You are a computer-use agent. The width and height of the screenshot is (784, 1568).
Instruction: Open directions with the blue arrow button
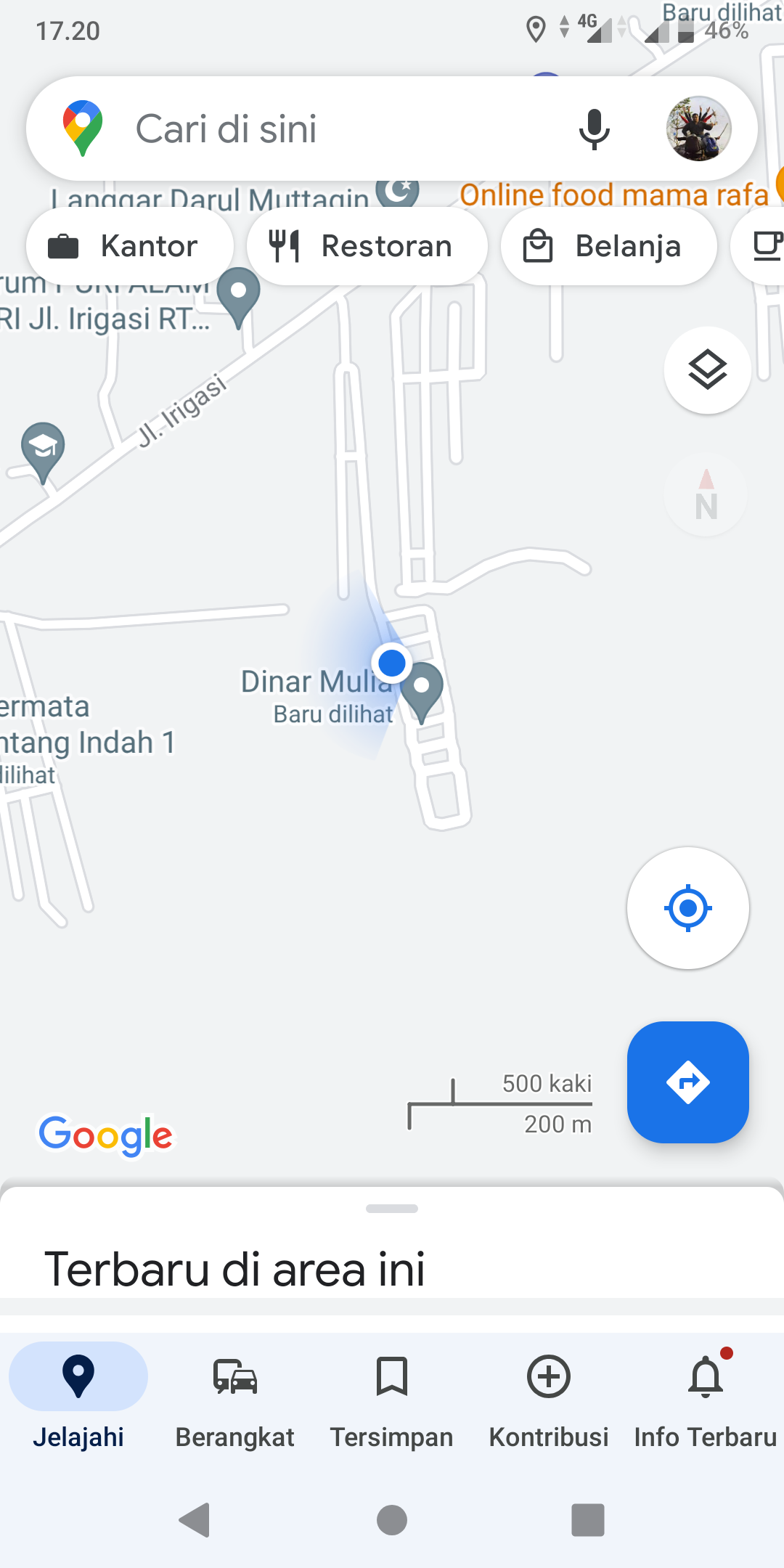pos(687,1082)
